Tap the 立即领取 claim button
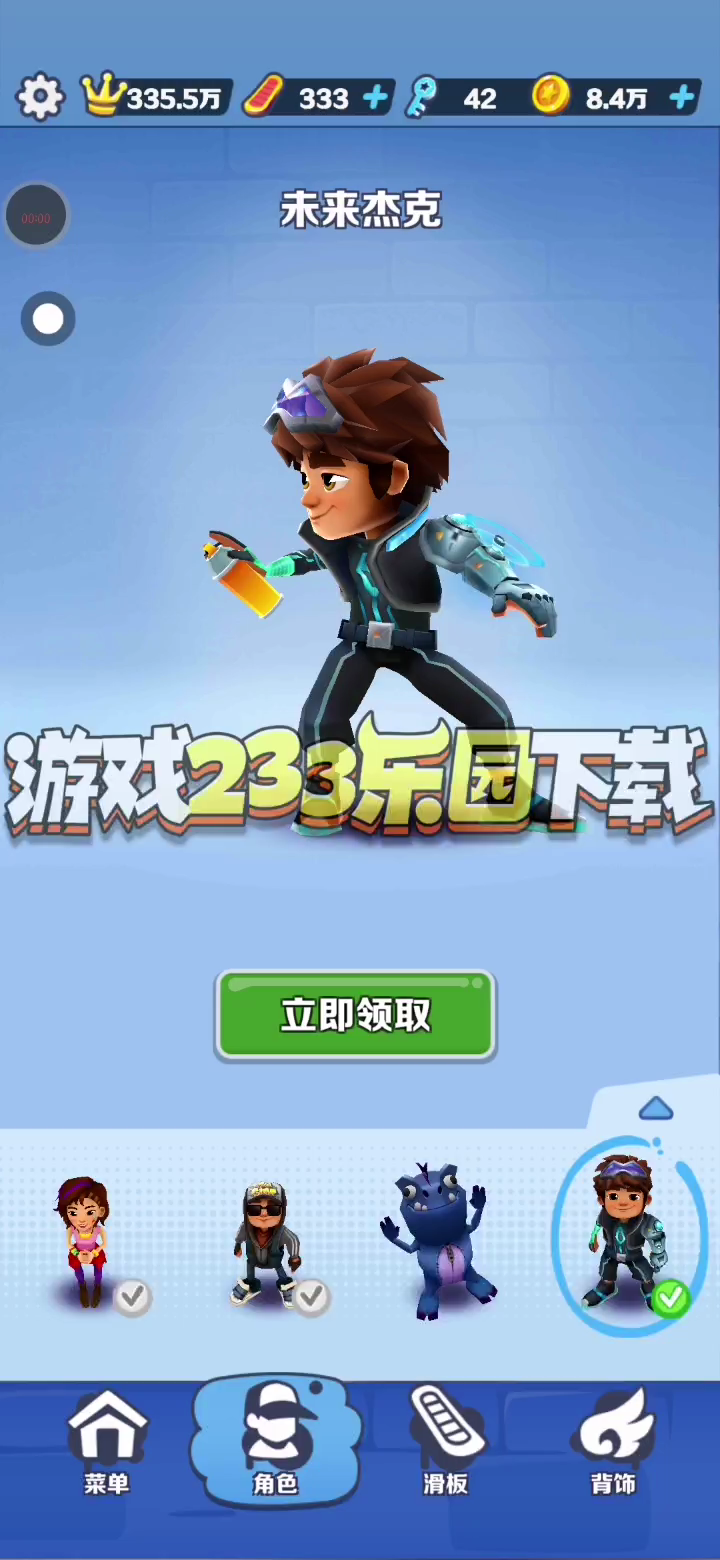The height and width of the screenshot is (1560, 720). pos(356,1015)
